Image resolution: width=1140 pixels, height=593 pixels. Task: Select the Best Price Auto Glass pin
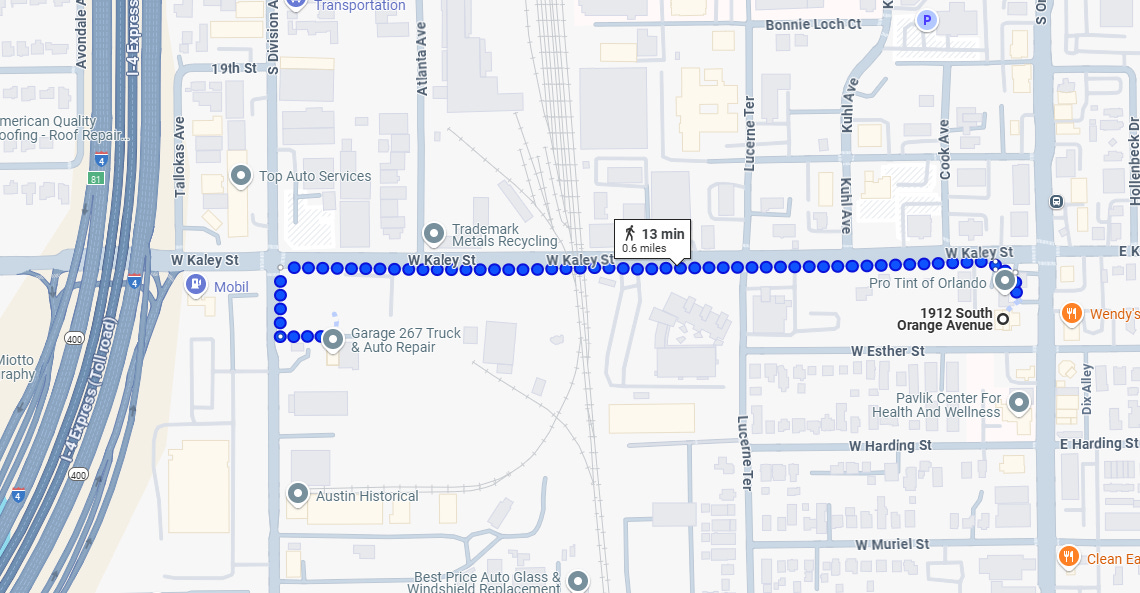[x=578, y=581]
